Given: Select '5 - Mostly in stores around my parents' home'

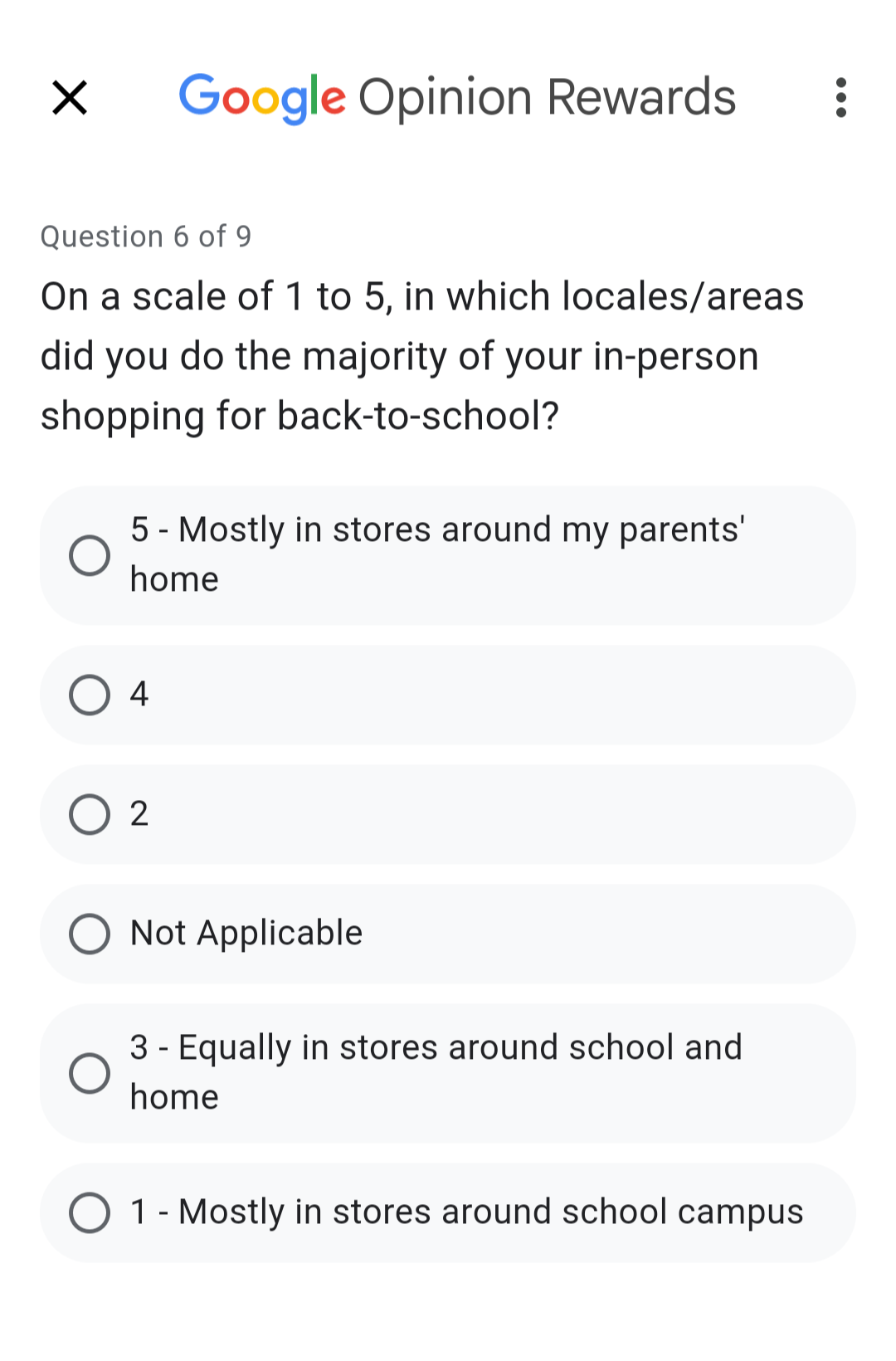Looking at the screenshot, I should (x=90, y=555).
